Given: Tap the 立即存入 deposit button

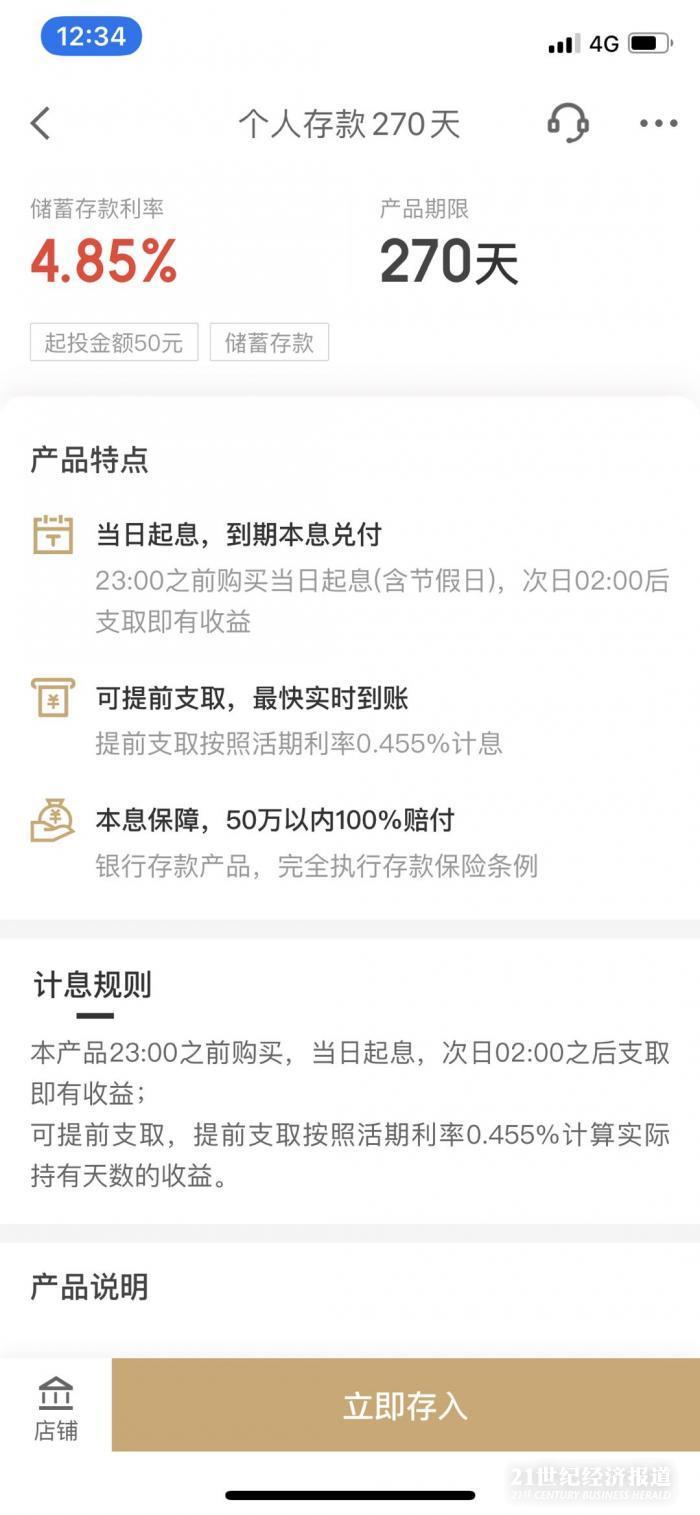Looking at the screenshot, I should (405, 1405).
